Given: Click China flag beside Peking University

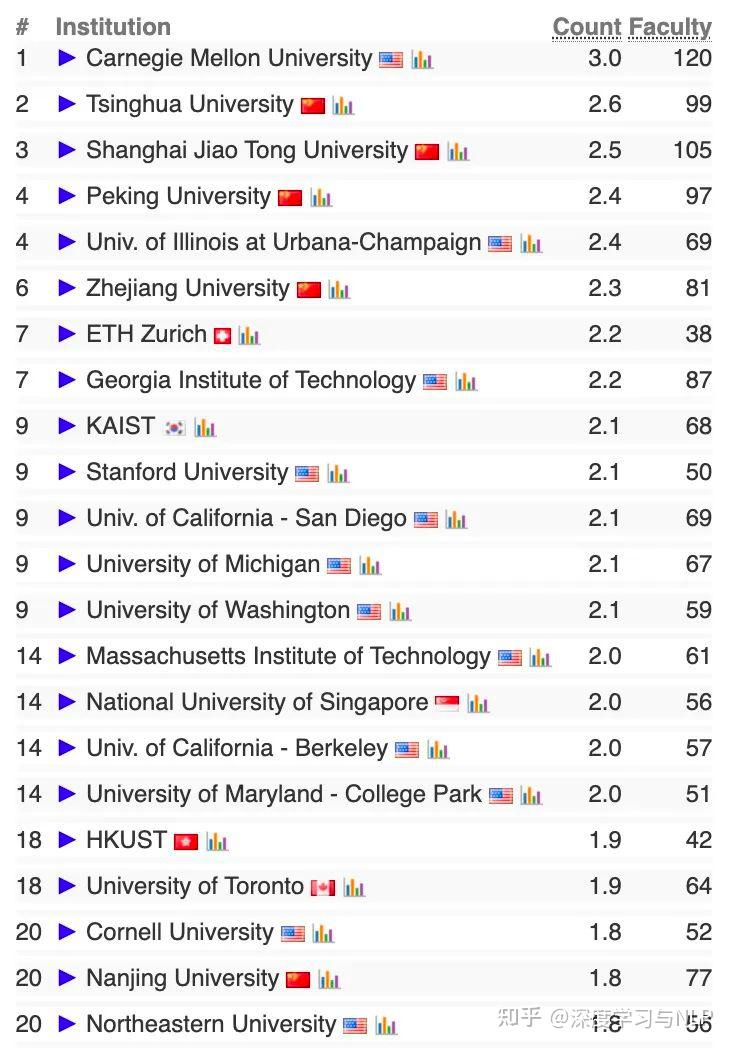Looking at the screenshot, I should 290,196.
